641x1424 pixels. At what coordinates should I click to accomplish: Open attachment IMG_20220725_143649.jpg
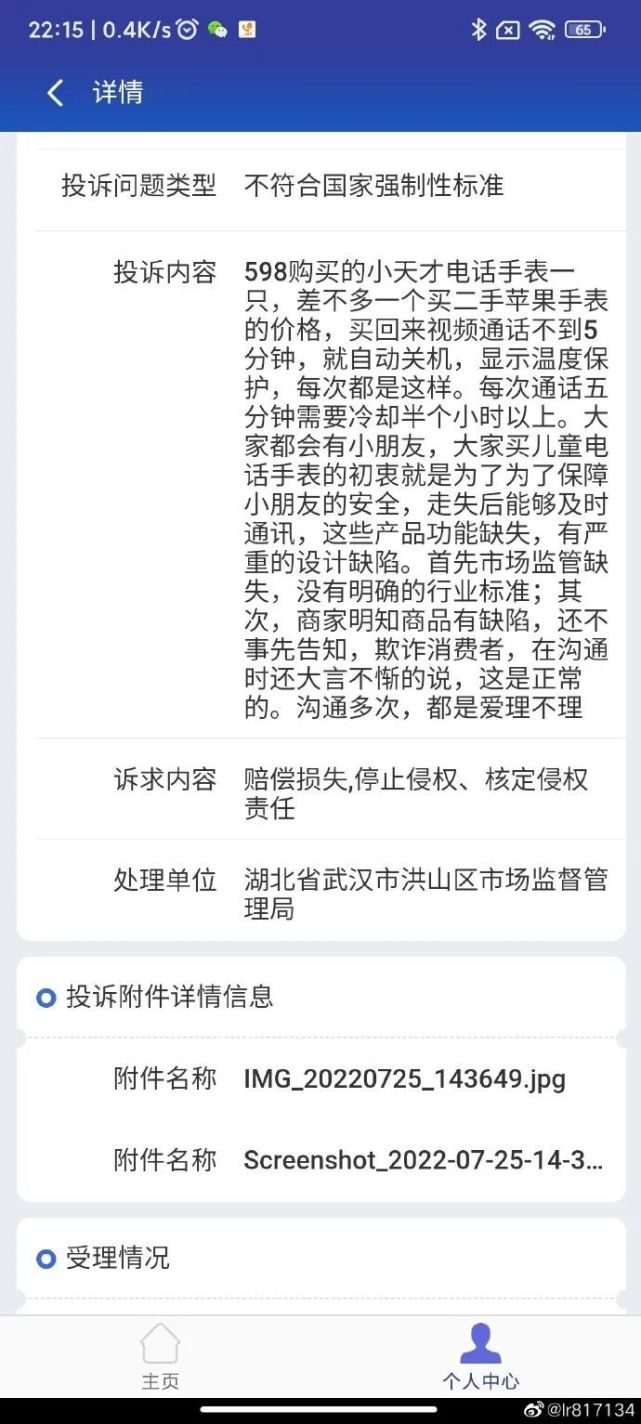tap(404, 1079)
